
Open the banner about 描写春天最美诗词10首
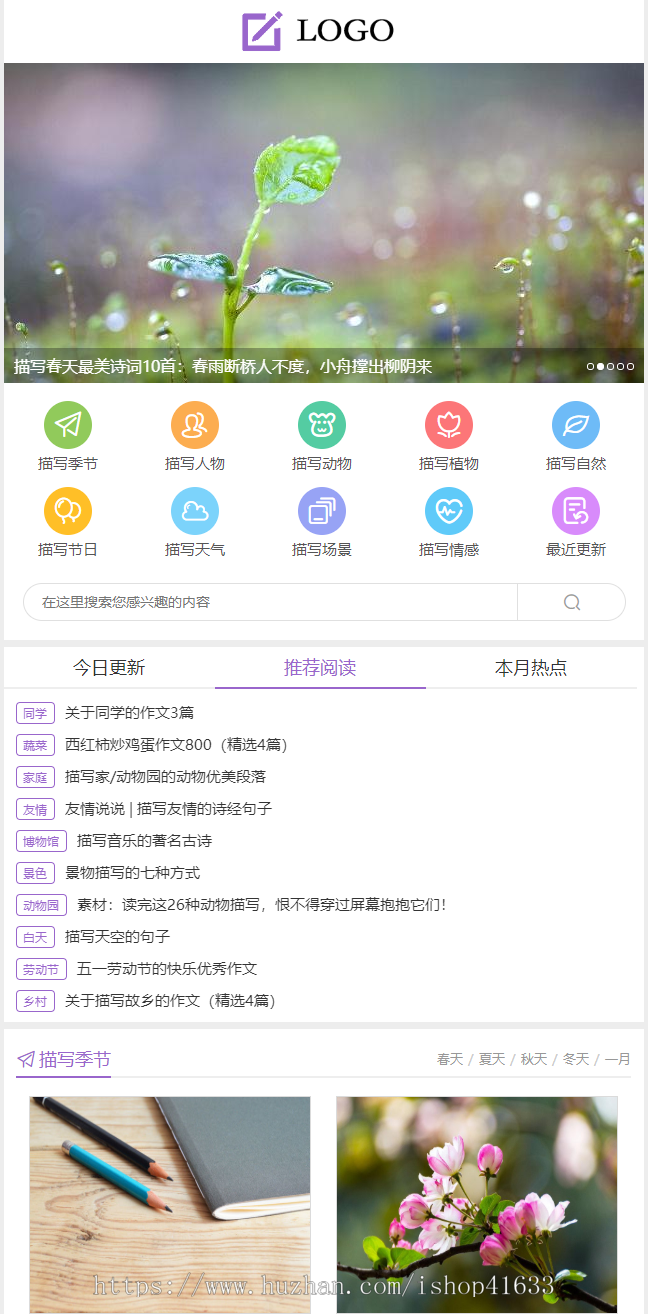pos(324,222)
